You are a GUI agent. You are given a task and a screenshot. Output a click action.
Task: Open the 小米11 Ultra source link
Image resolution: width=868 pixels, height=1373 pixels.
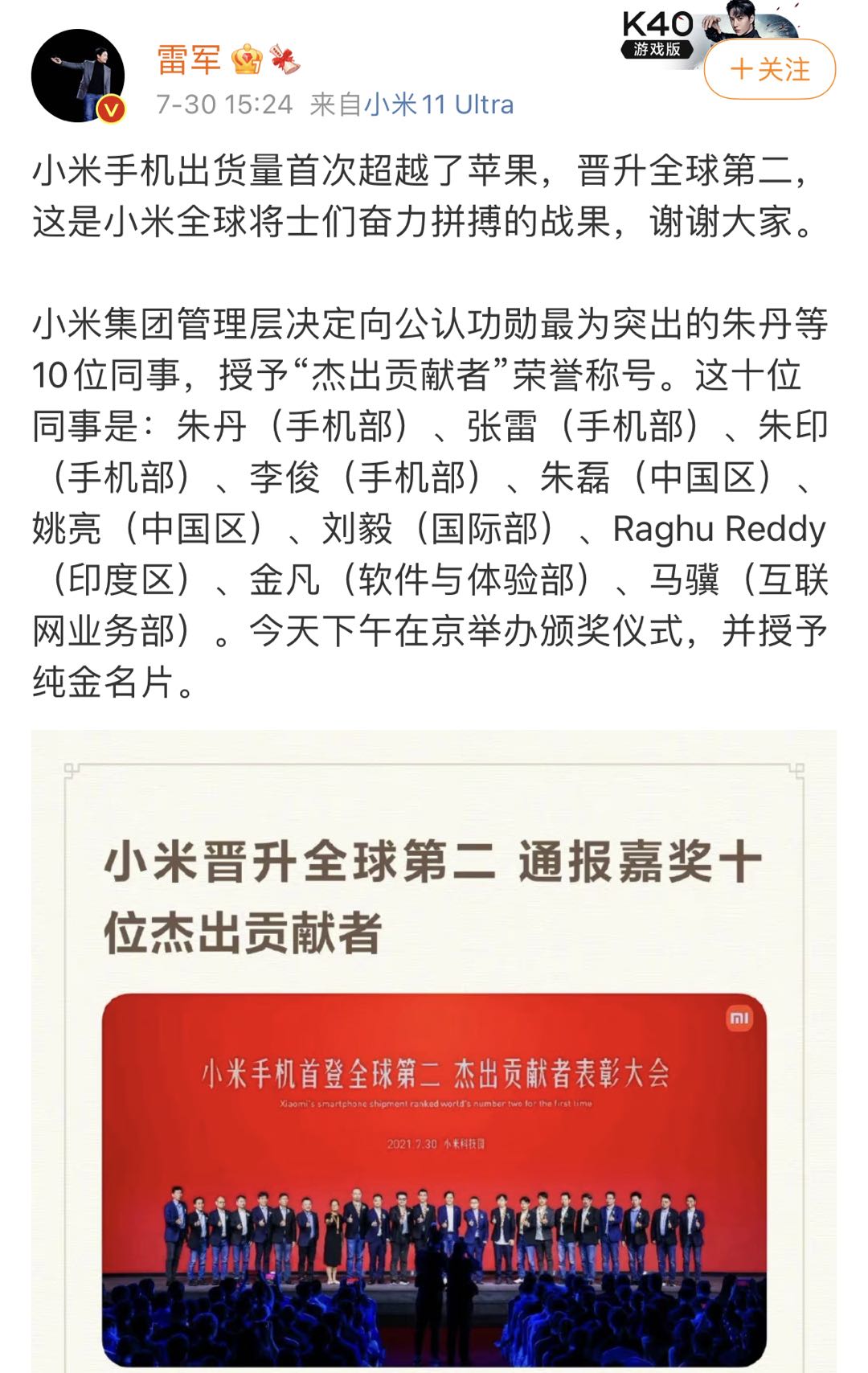439,105
